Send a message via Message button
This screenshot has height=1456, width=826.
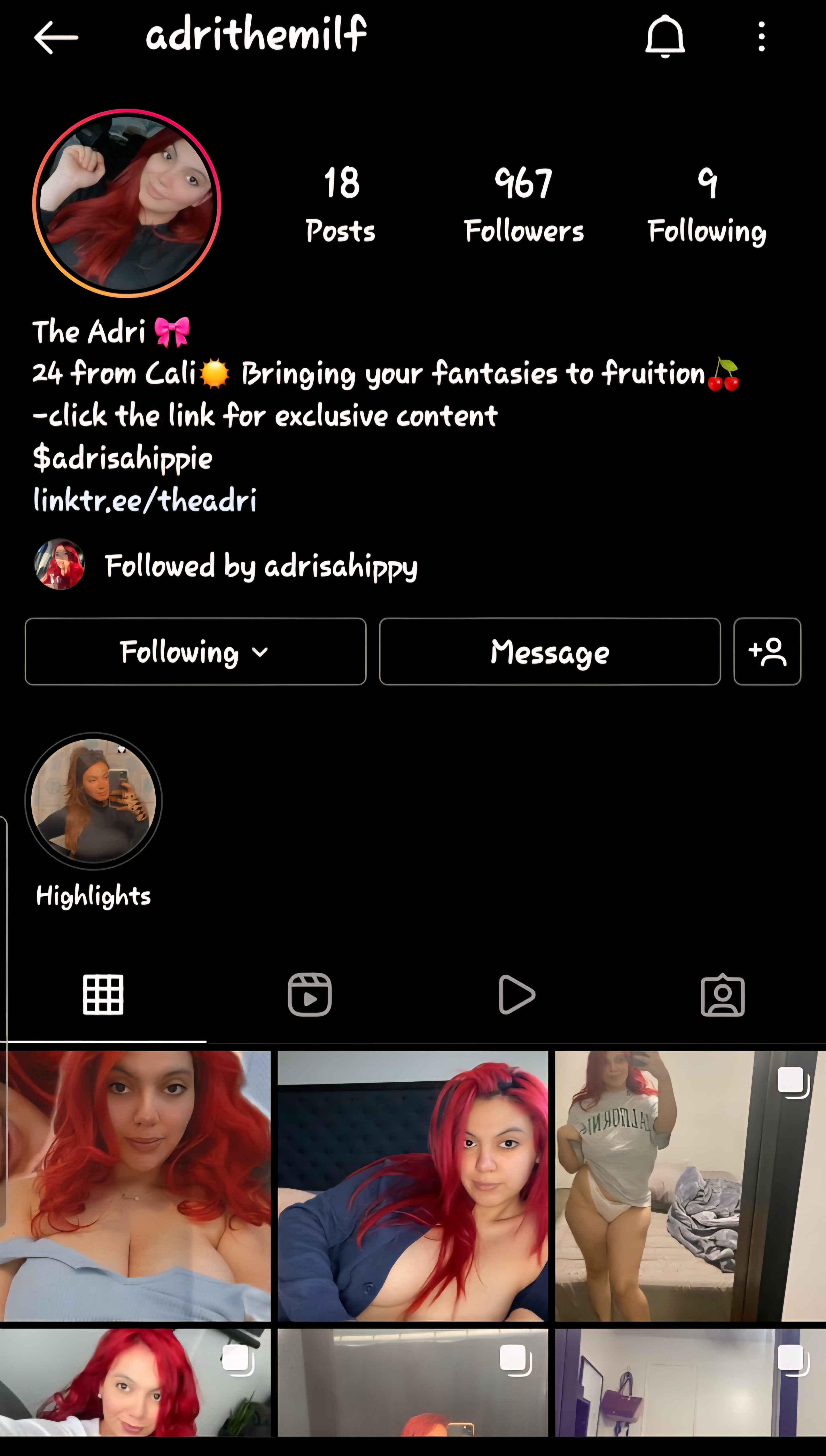click(550, 652)
